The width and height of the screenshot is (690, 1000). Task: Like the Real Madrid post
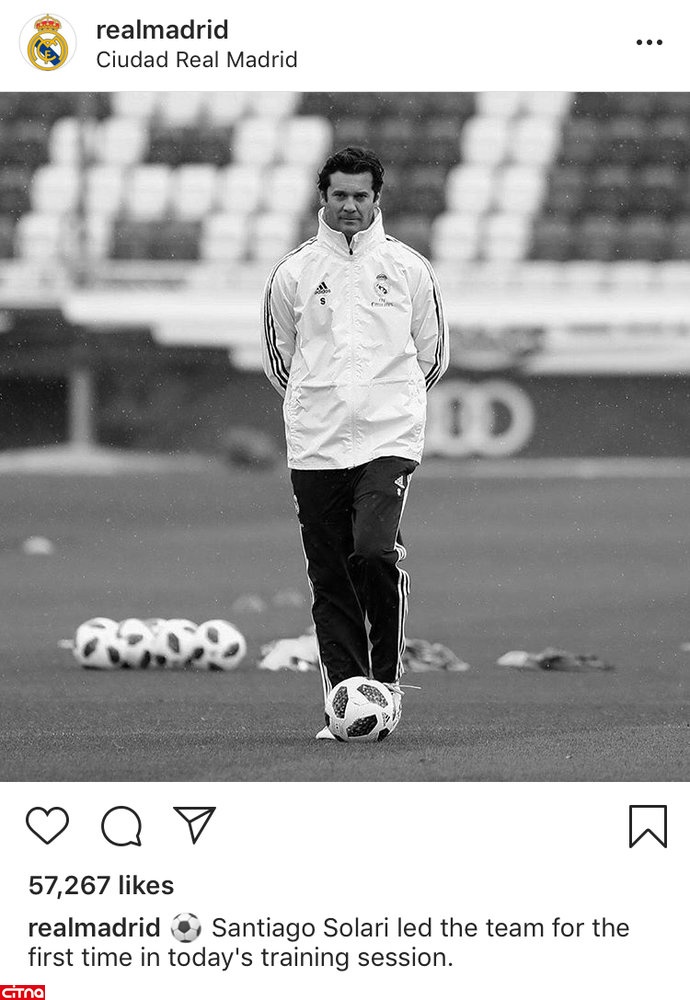pos(47,826)
